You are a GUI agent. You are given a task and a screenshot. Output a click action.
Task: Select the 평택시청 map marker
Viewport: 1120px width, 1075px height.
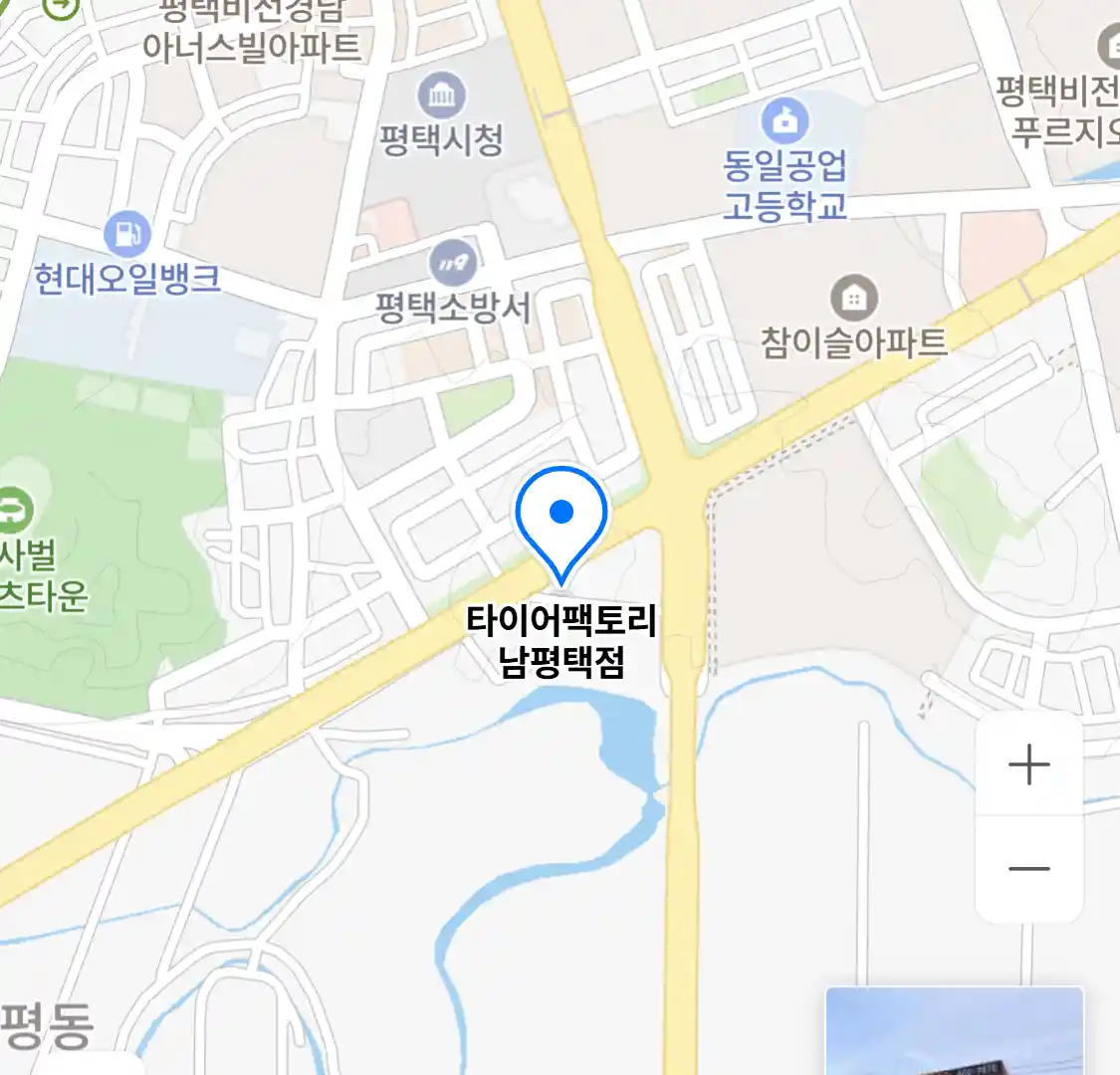(x=440, y=96)
